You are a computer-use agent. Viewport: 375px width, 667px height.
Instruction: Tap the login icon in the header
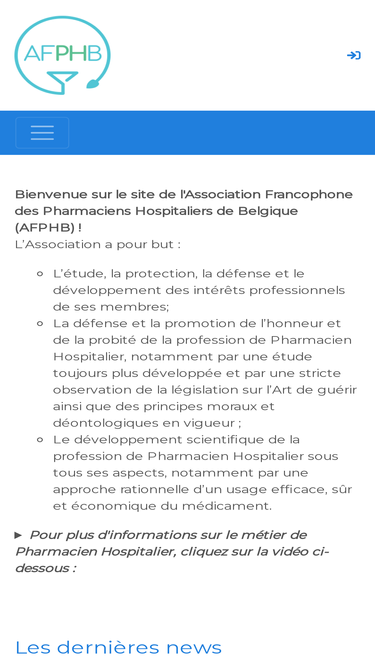point(354,55)
